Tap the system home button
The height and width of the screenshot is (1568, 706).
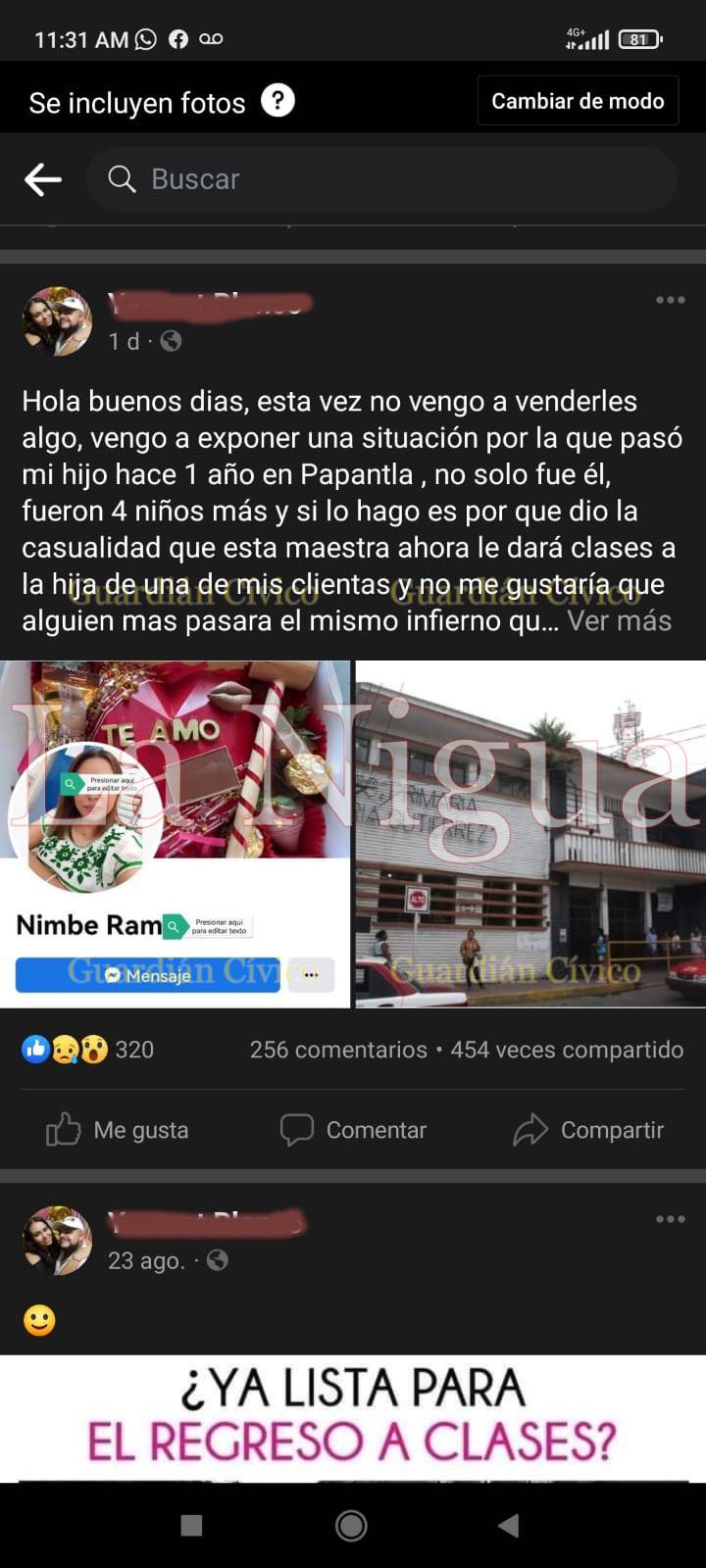(x=351, y=1525)
